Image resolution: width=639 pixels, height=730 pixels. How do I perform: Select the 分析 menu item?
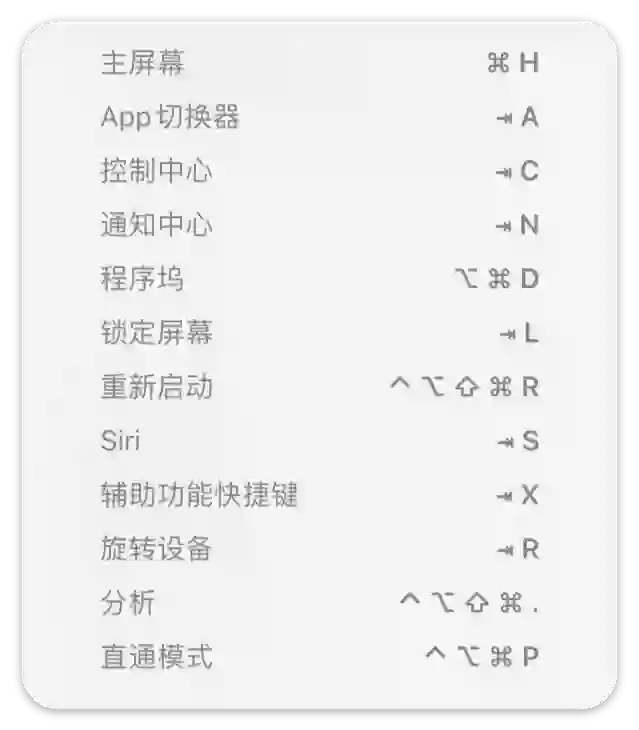129,603
